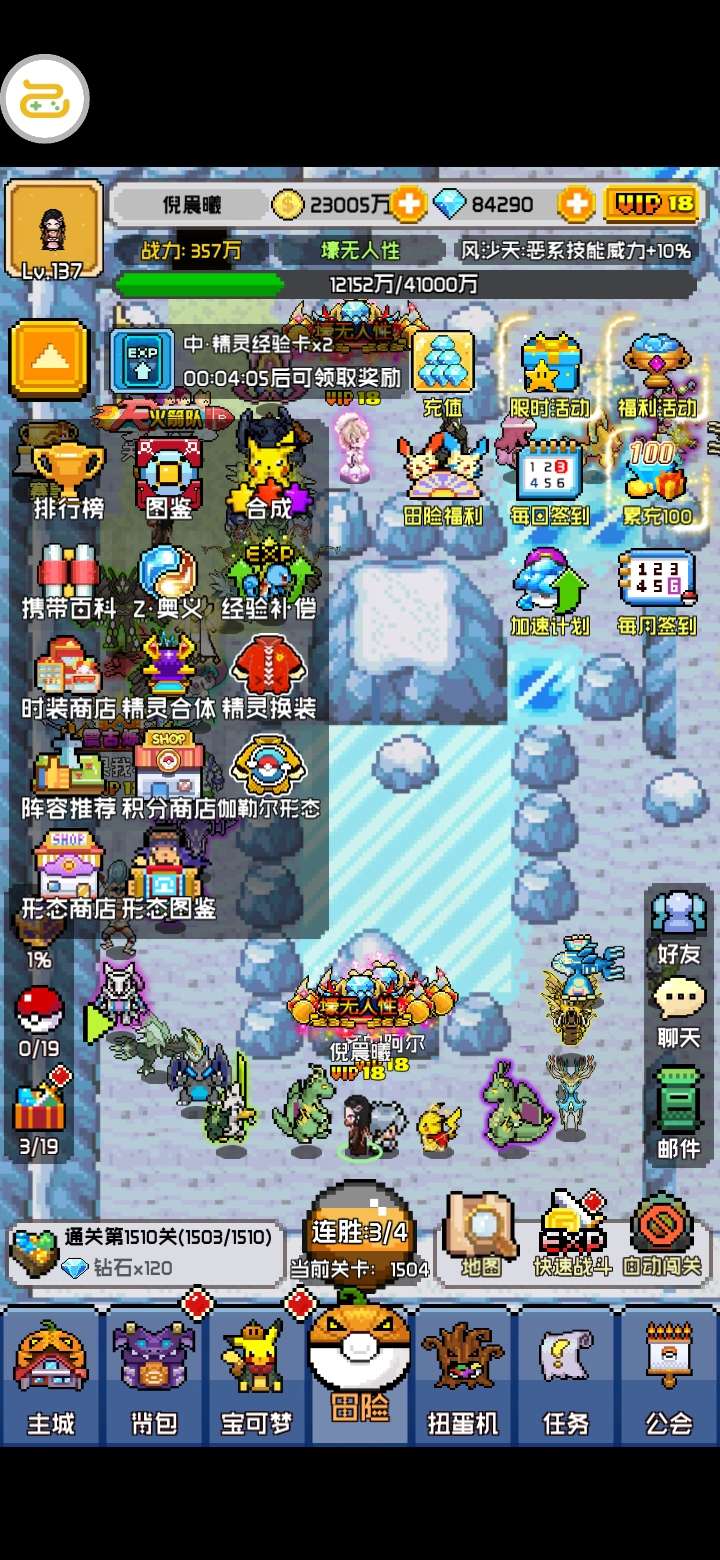Open the 好友 friends list
Image resolution: width=720 pixels, height=1560 pixels.
[678, 927]
